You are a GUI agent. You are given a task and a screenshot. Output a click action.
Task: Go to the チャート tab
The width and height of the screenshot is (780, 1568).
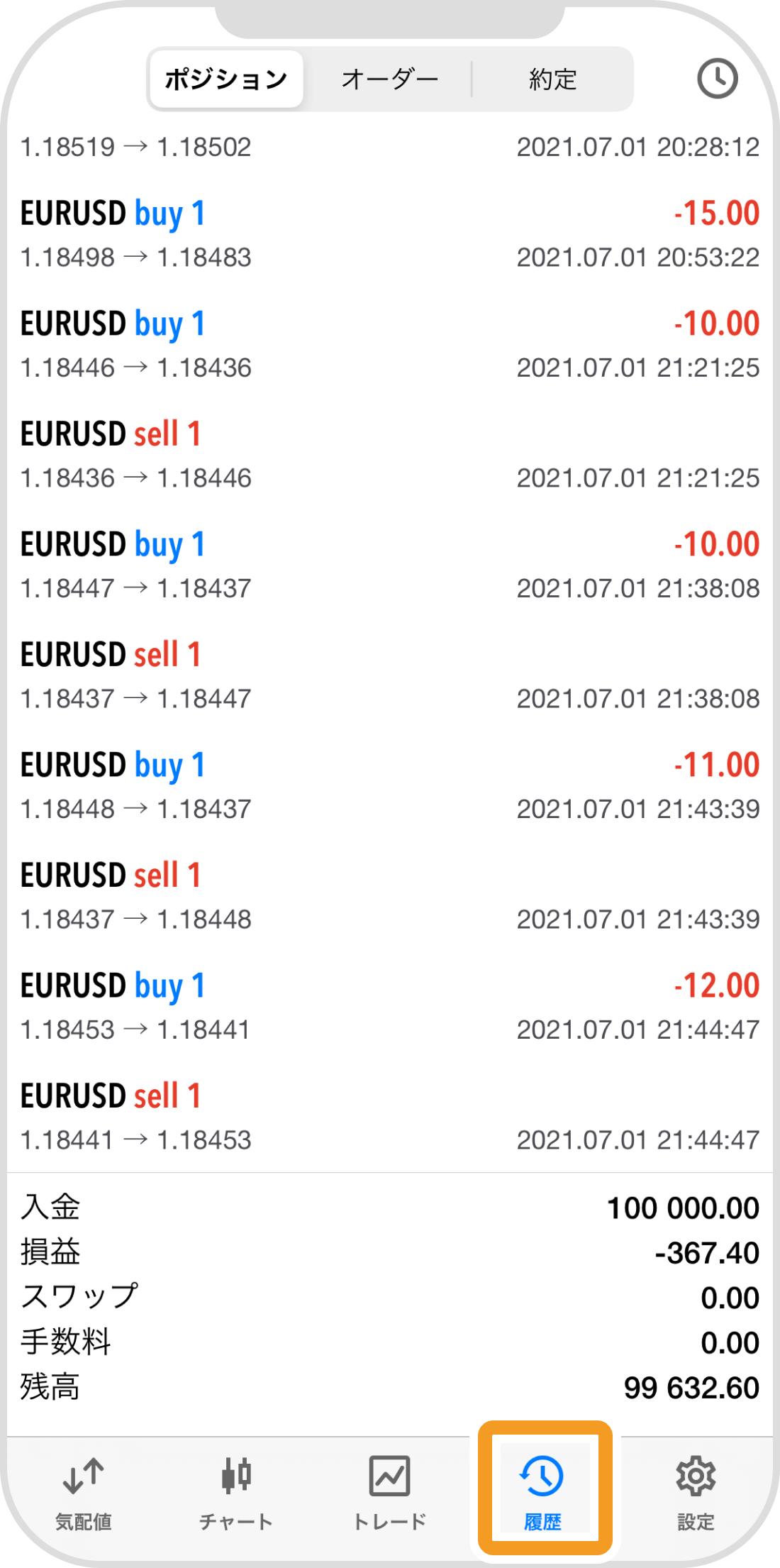click(236, 1490)
